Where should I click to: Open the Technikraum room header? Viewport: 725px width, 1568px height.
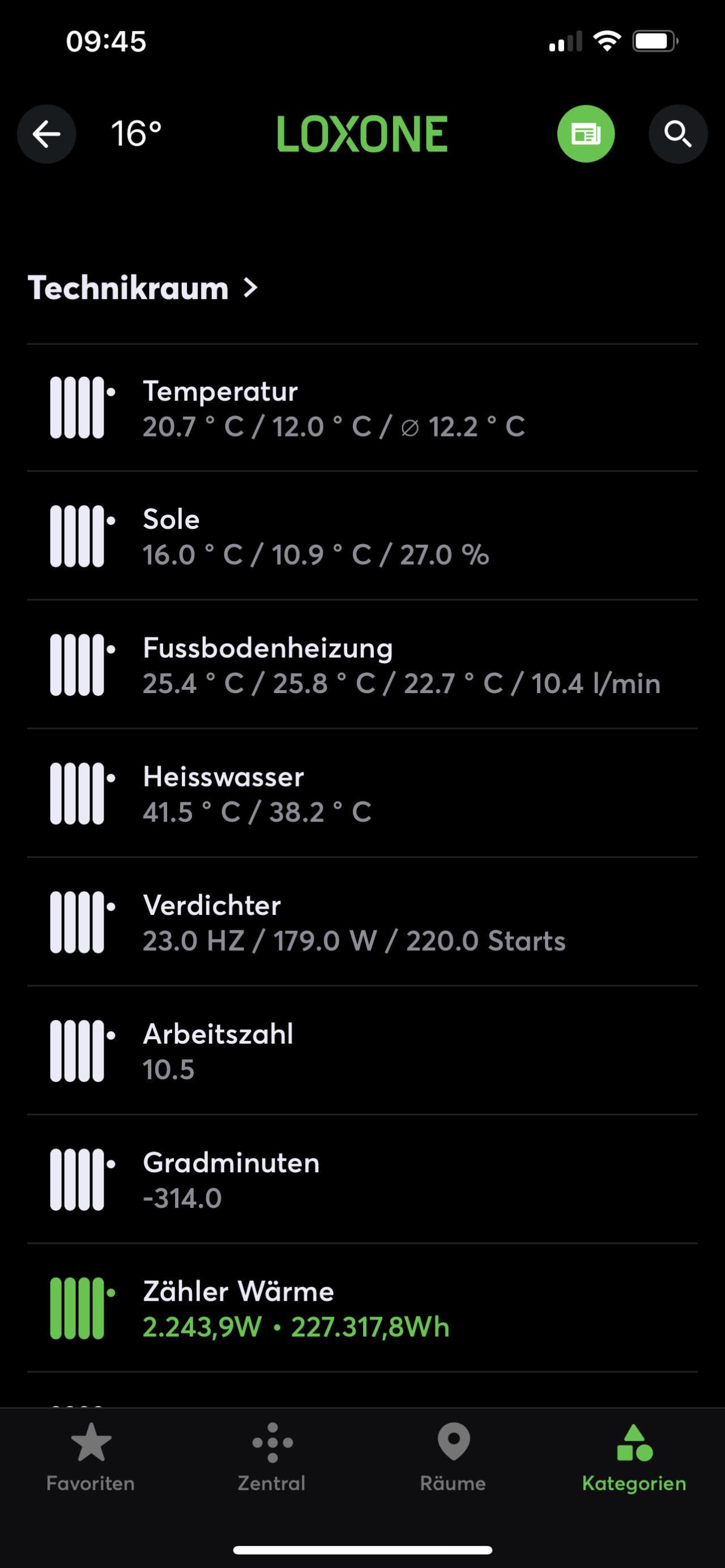coord(143,288)
